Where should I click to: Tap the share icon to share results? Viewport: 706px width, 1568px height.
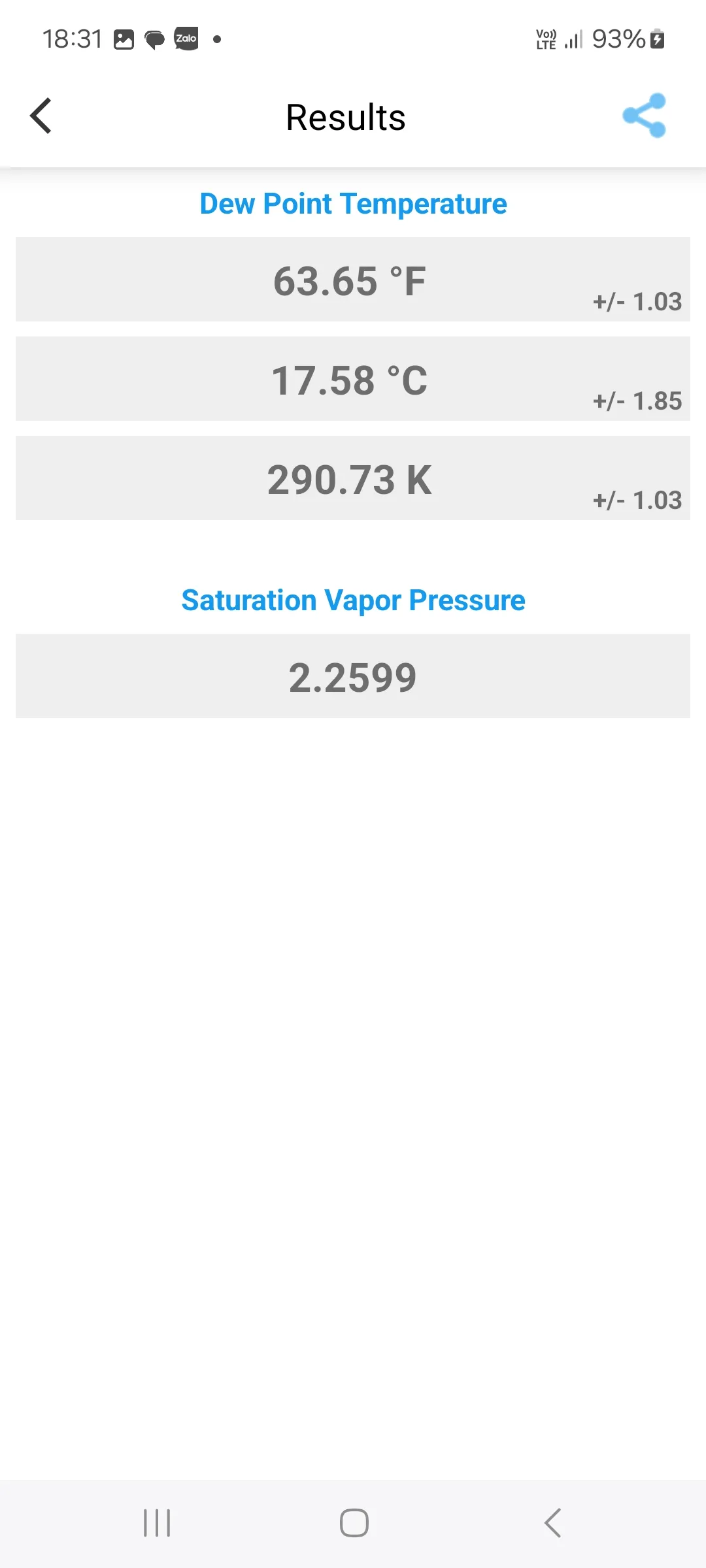(645, 116)
